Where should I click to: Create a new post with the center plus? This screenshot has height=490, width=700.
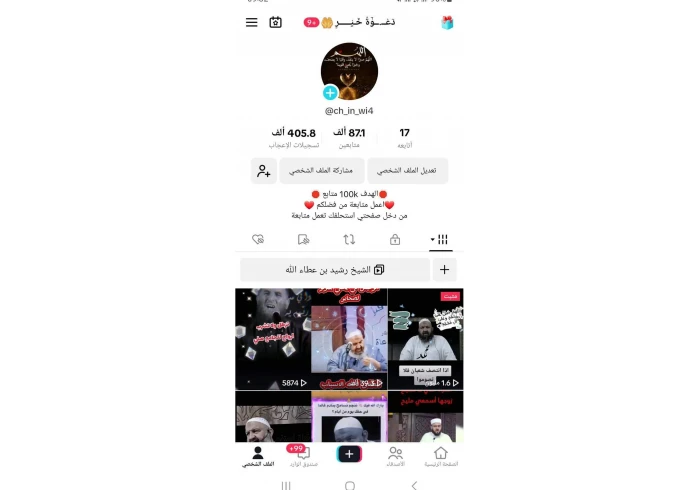pos(349,454)
